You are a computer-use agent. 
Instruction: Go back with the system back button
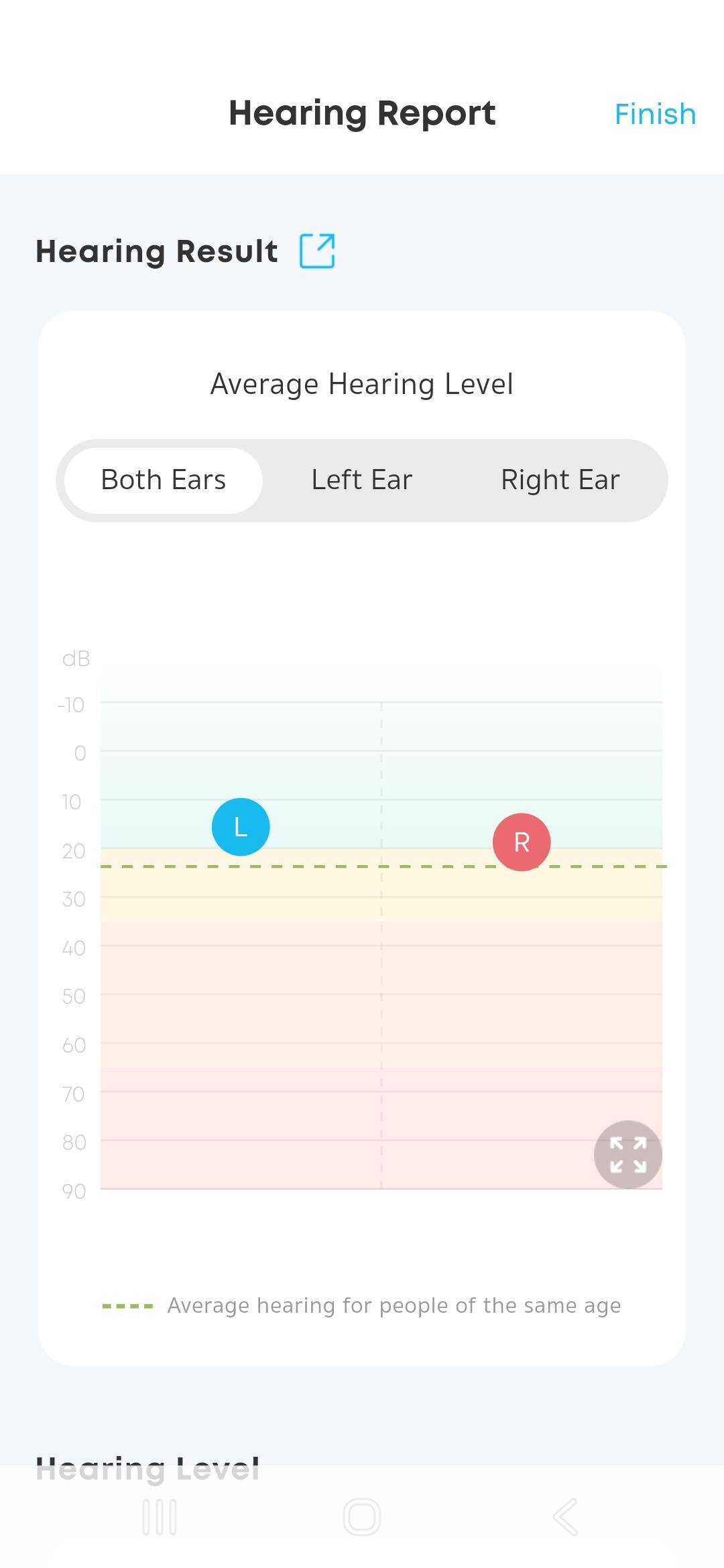click(565, 1517)
